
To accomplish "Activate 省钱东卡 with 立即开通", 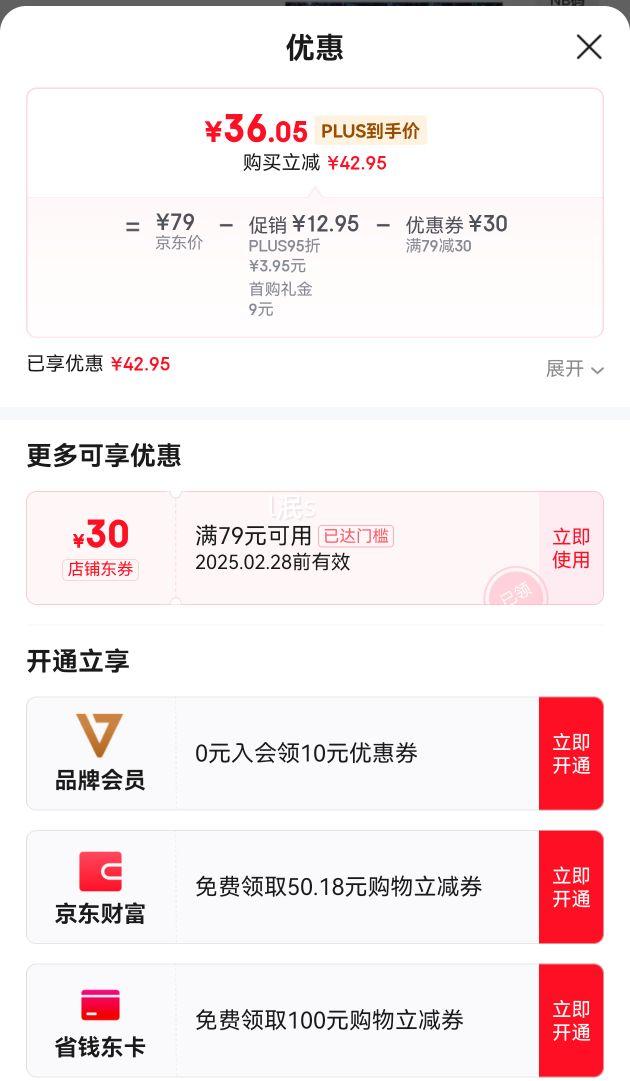I will coord(571,1020).
